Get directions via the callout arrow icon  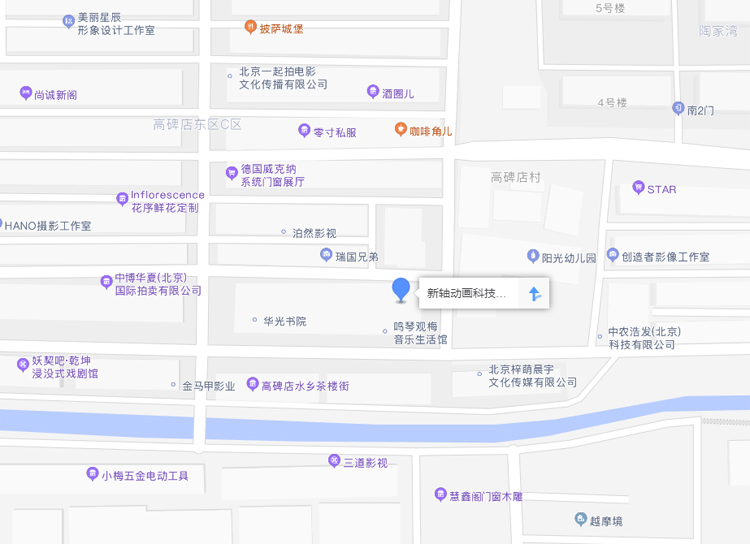pyautogui.click(x=534, y=294)
